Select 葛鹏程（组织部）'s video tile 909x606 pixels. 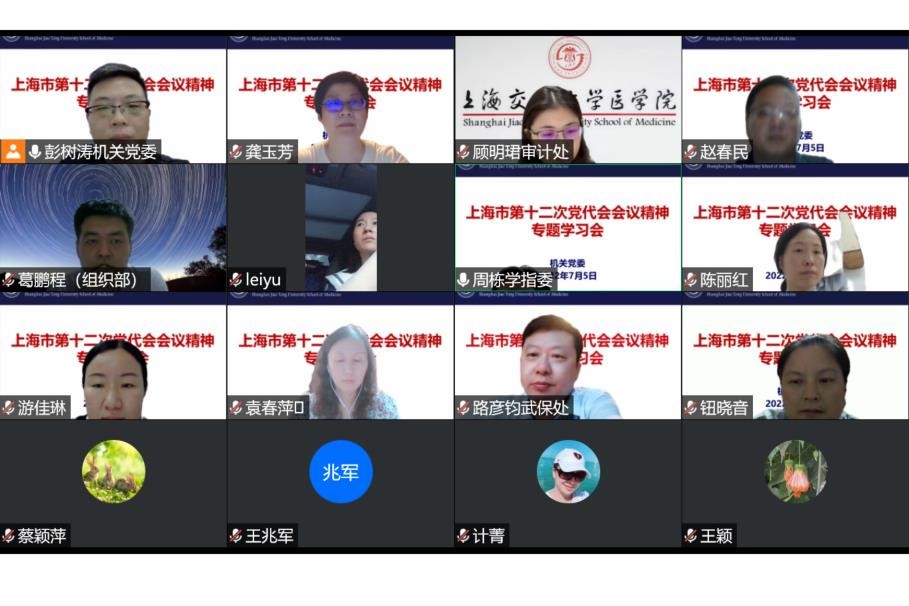click(113, 228)
